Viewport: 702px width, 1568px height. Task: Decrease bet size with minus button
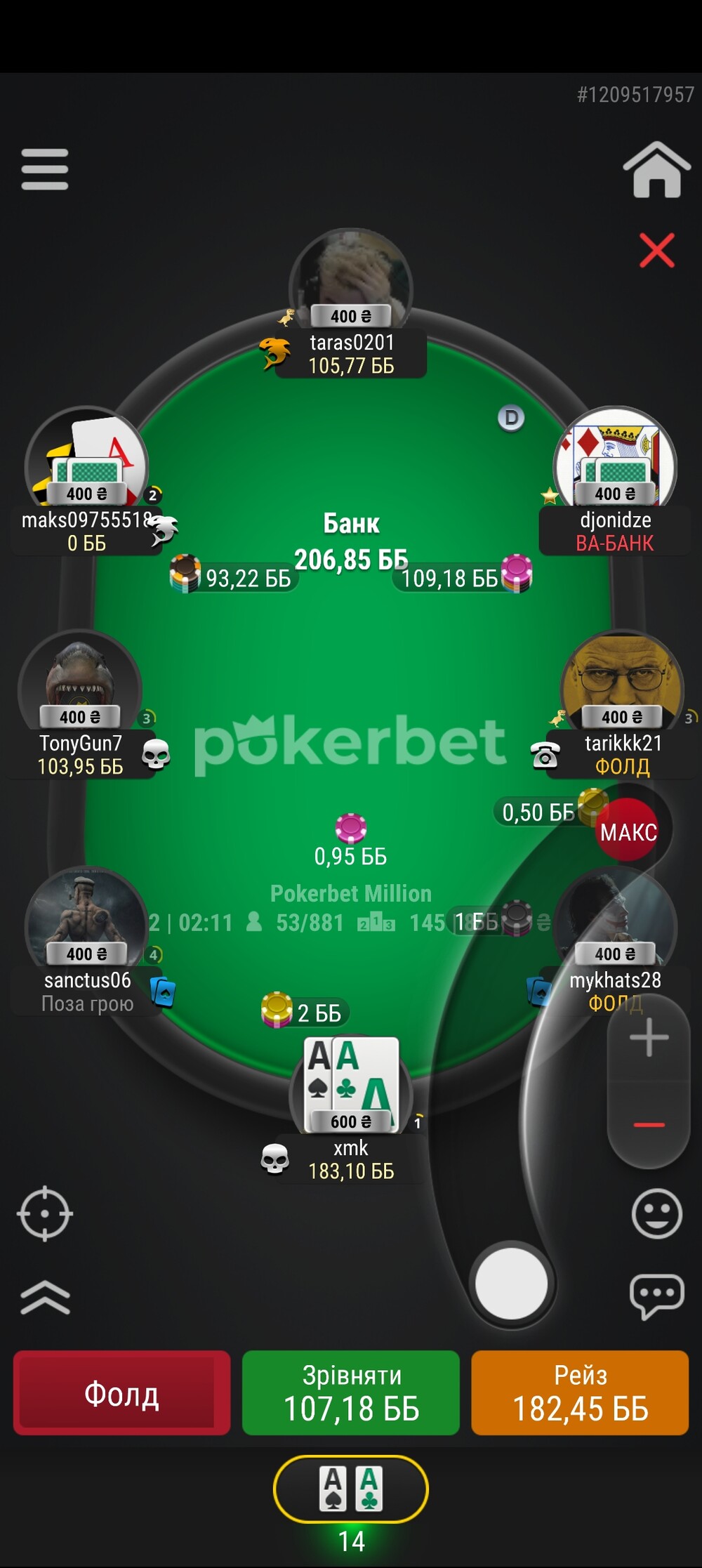pos(649,1124)
